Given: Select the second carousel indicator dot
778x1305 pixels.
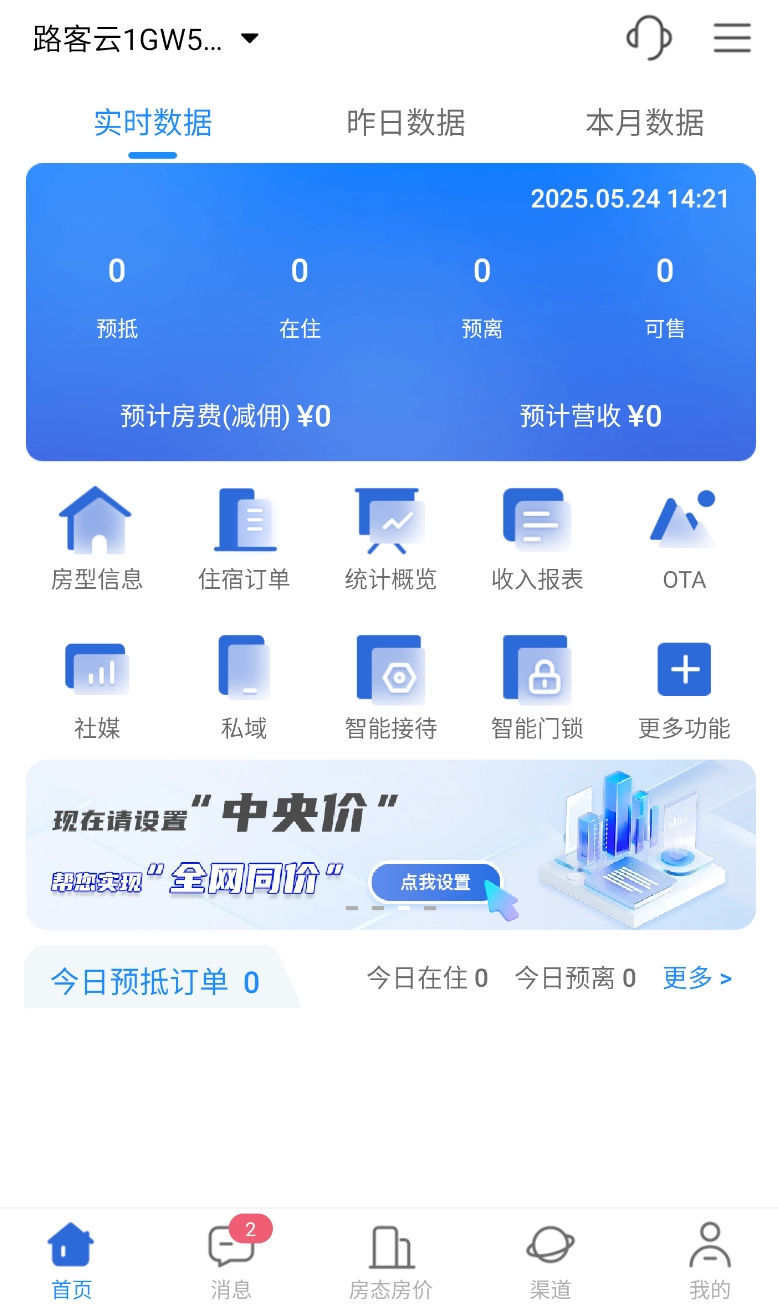Looking at the screenshot, I should 379,906.
